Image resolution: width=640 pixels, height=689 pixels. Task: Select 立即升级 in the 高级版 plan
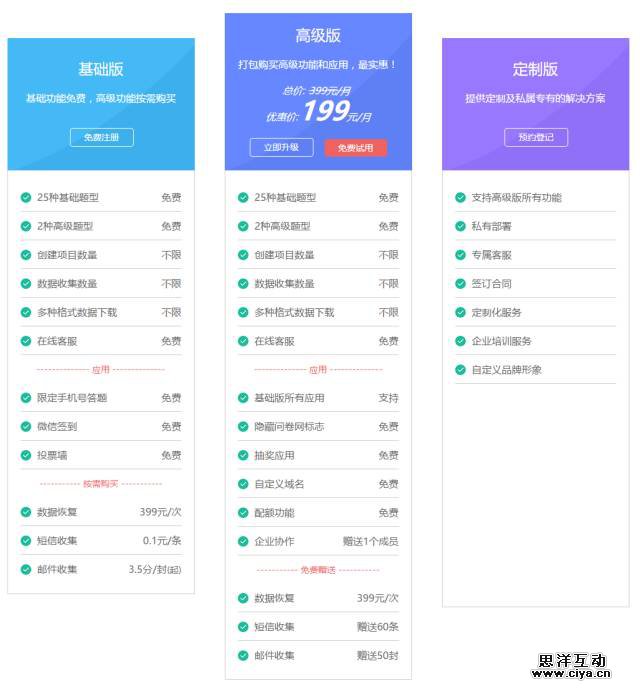[280, 147]
